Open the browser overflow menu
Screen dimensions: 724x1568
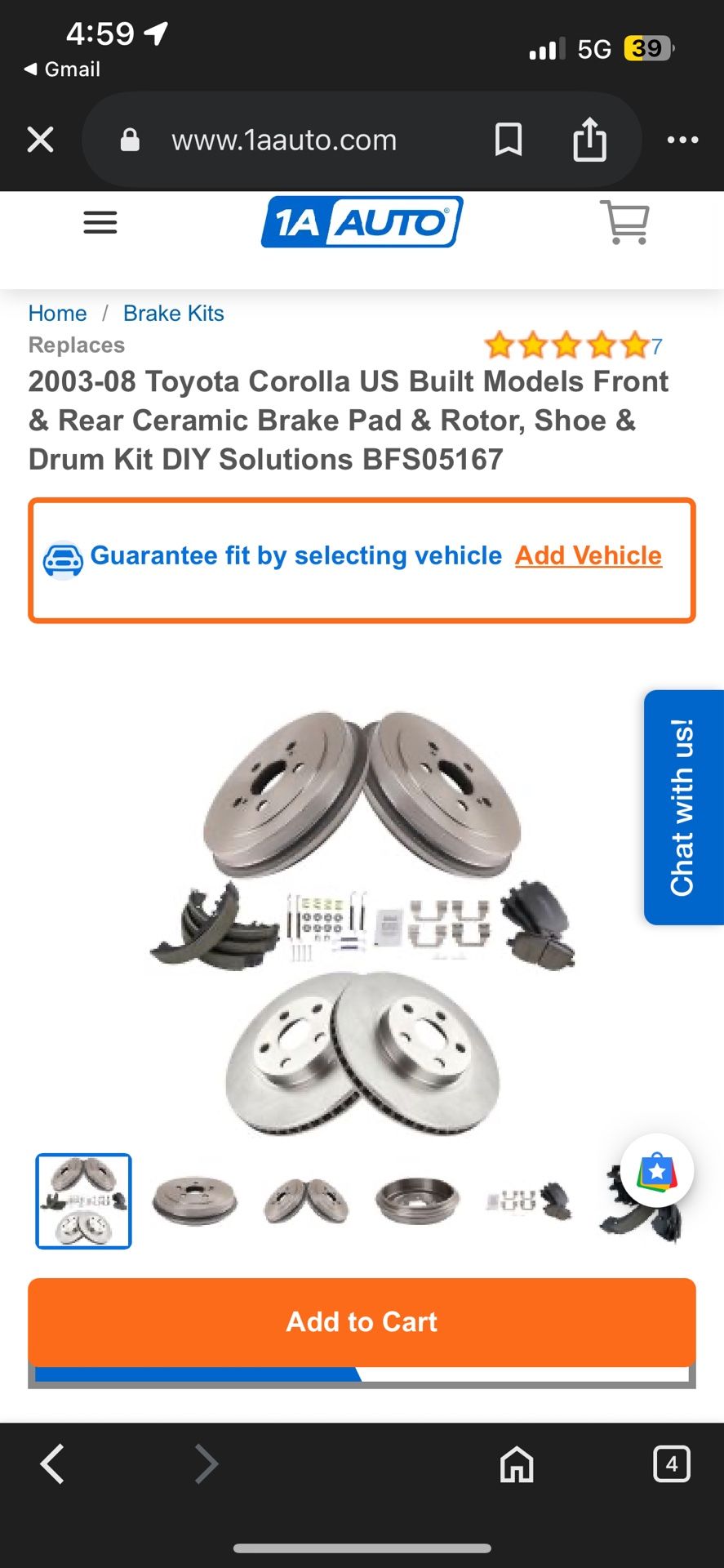tap(682, 140)
